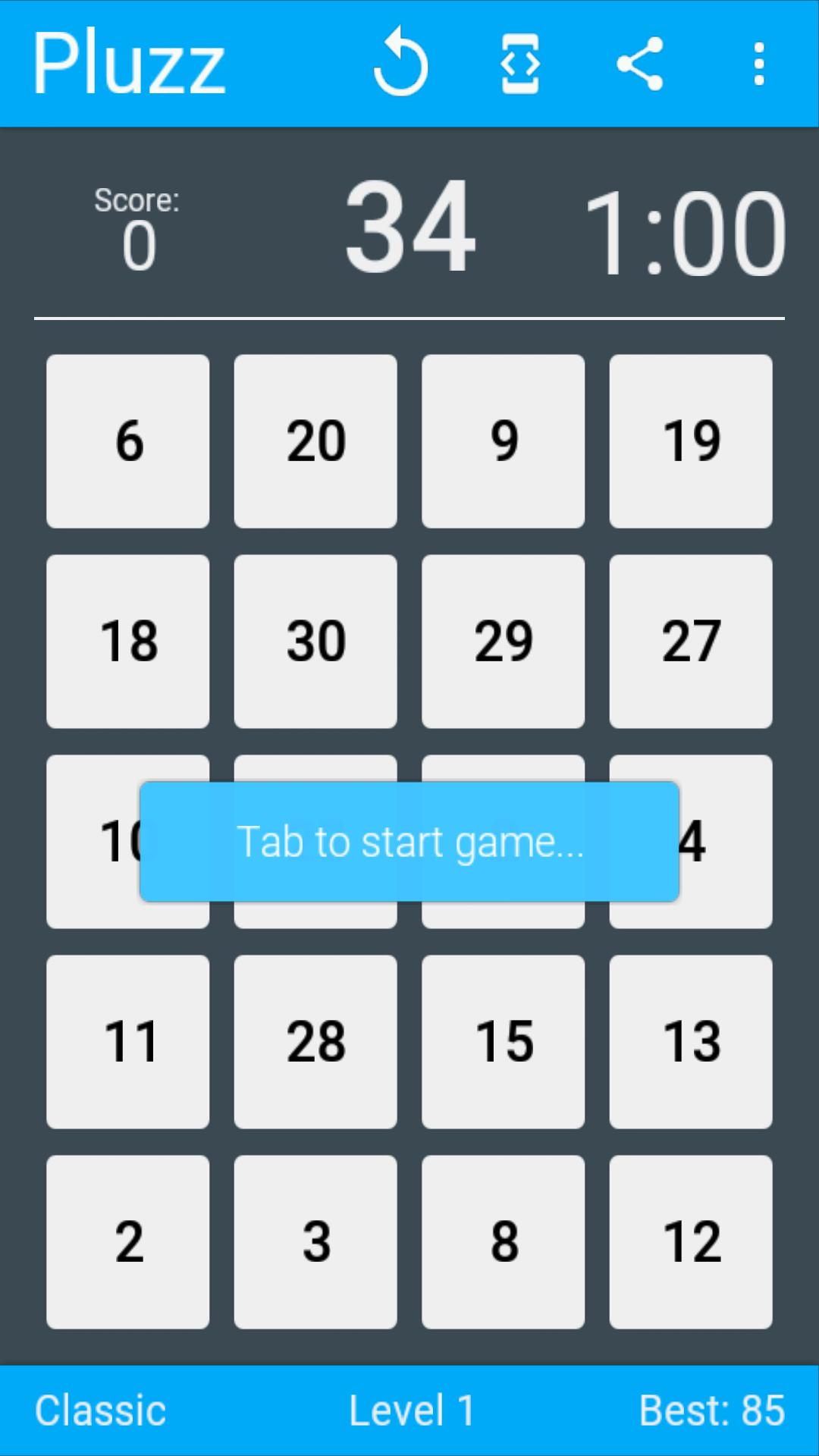Open the overflow menu

click(x=758, y=64)
